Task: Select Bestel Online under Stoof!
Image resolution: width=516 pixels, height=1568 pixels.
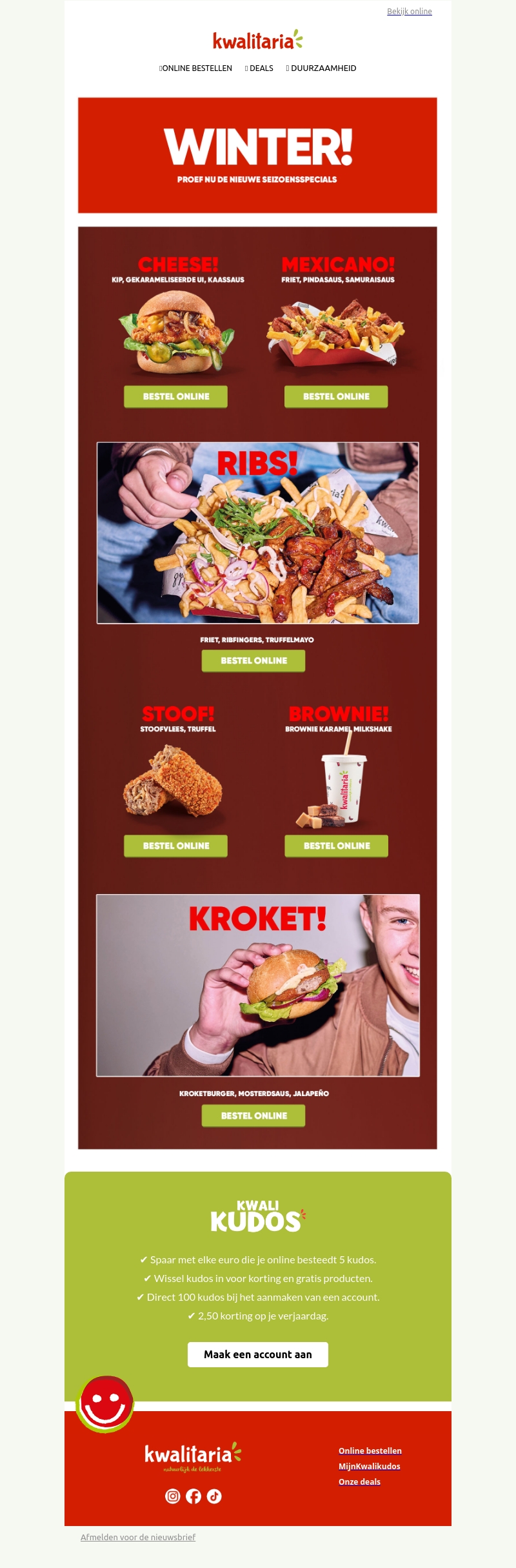Action: tap(175, 846)
